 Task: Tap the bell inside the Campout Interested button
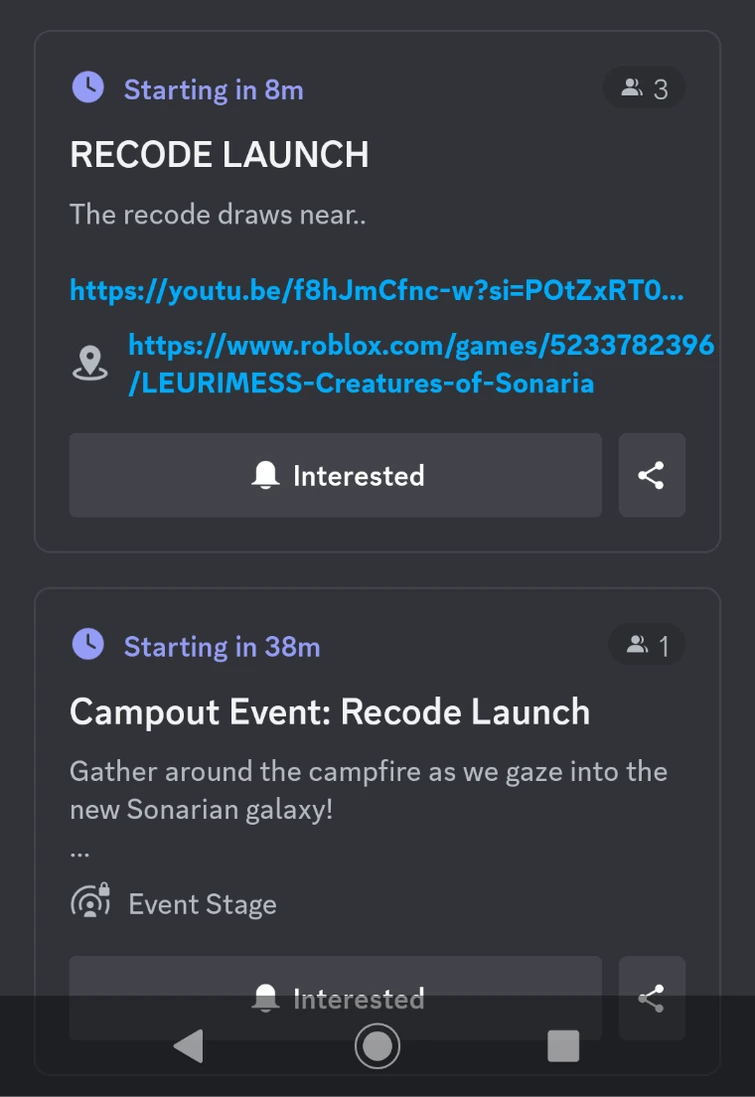266,997
